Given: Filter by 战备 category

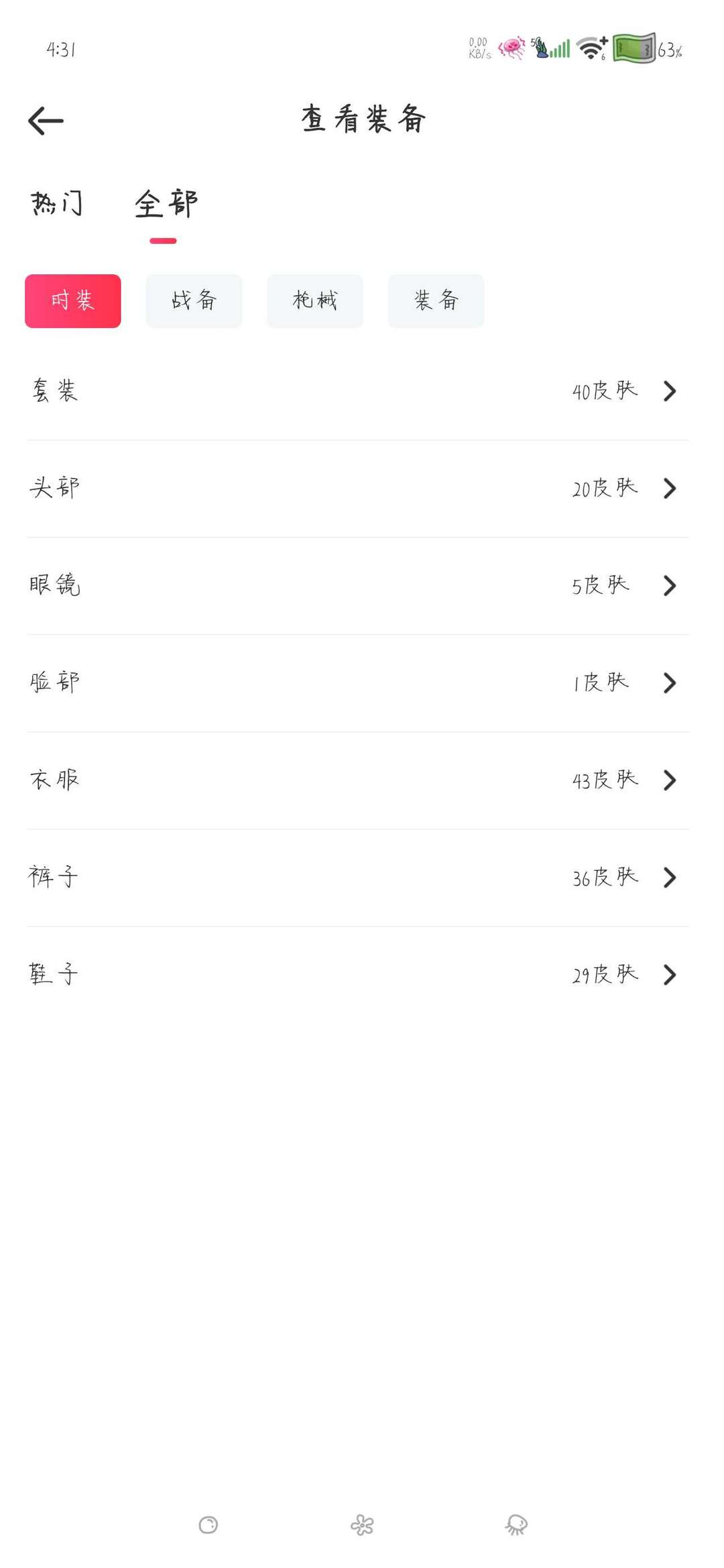Looking at the screenshot, I should [194, 301].
